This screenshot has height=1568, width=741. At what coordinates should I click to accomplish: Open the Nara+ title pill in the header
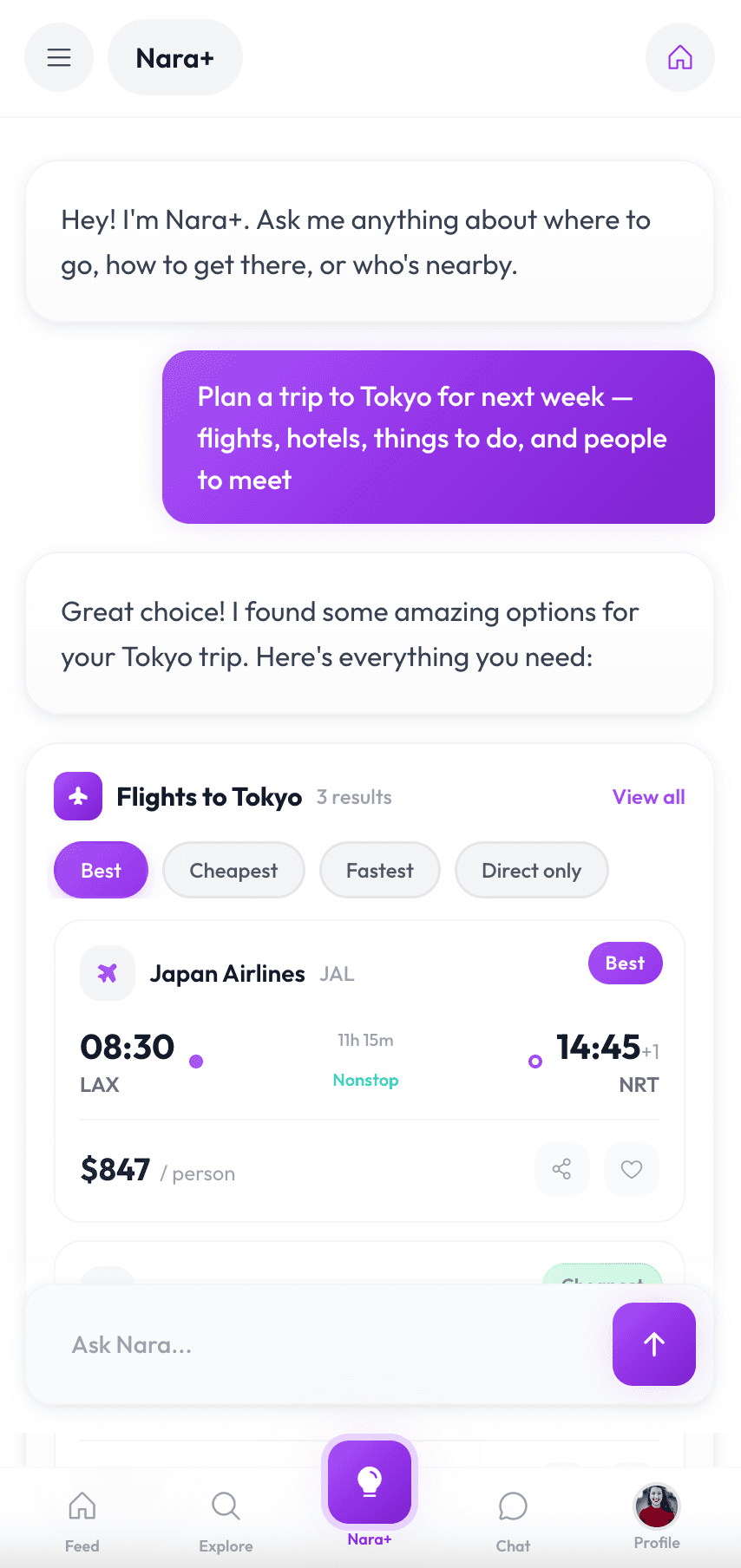pos(174,57)
